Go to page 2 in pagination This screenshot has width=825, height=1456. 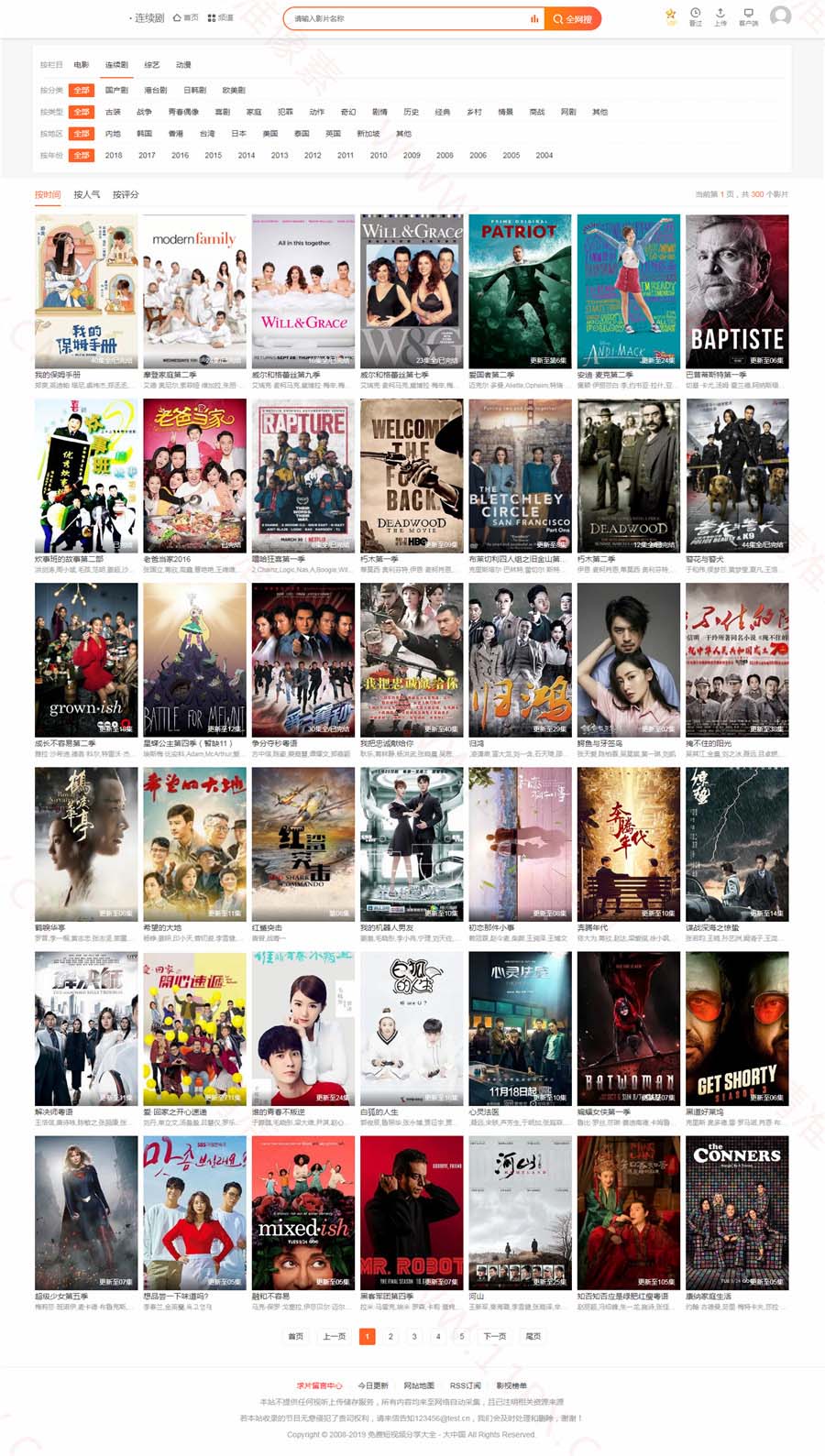(x=390, y=1336)
